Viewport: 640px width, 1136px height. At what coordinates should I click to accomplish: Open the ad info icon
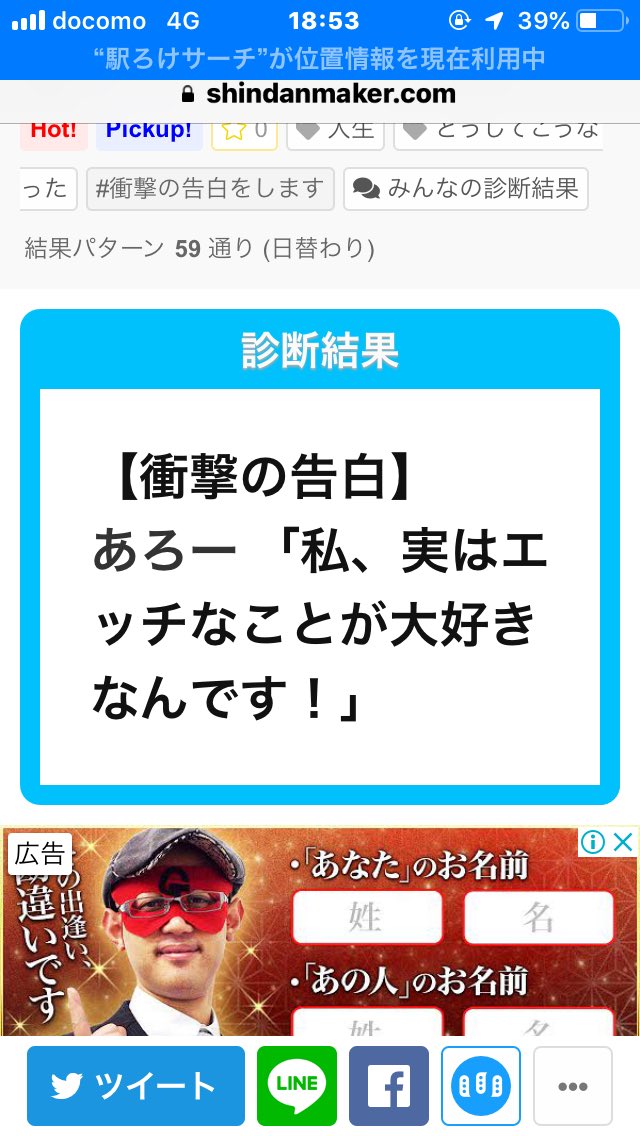click(x=594, y=842)
